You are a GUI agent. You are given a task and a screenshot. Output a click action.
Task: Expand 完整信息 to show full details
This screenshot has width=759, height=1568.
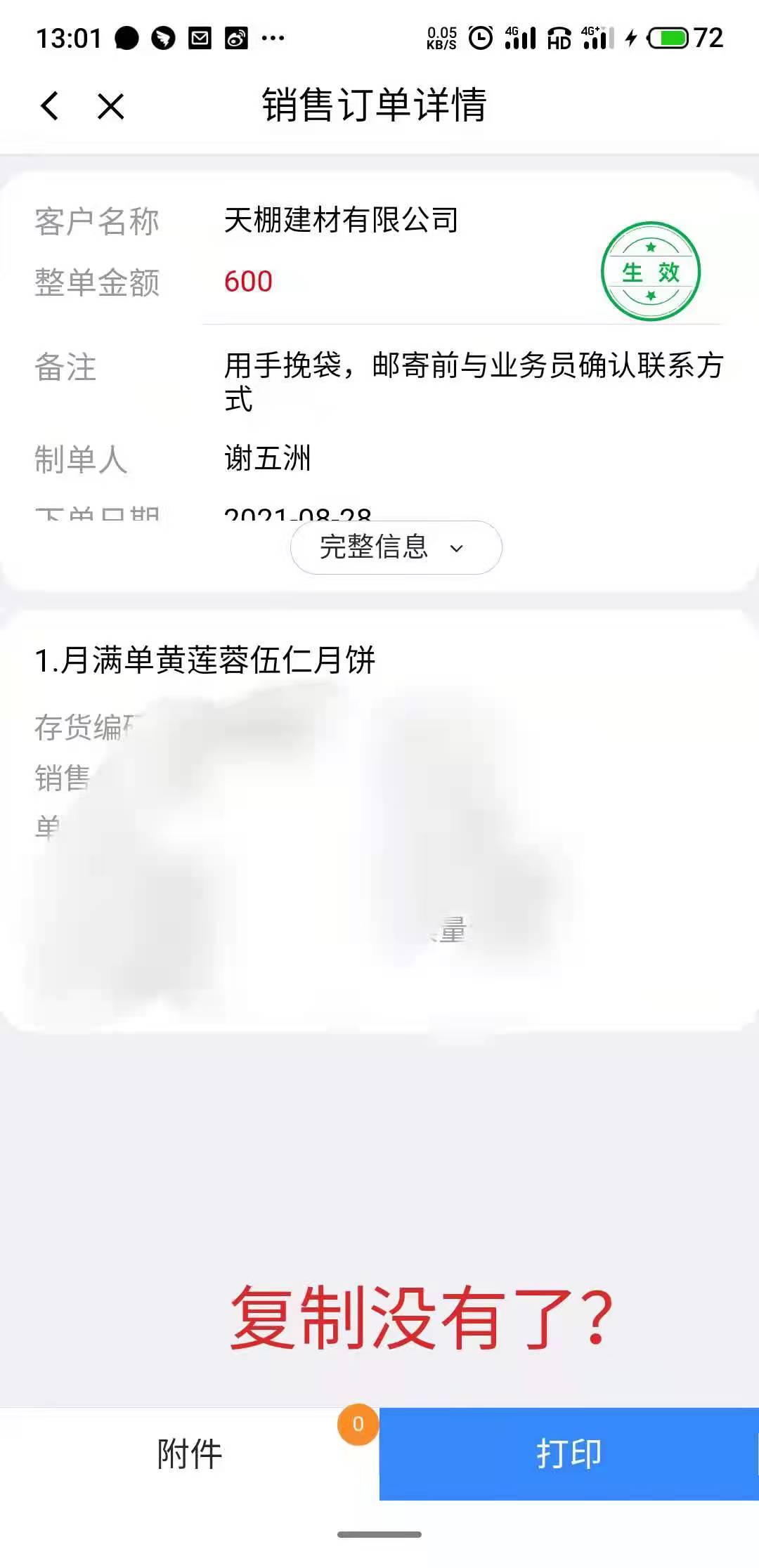pos(396,547)
